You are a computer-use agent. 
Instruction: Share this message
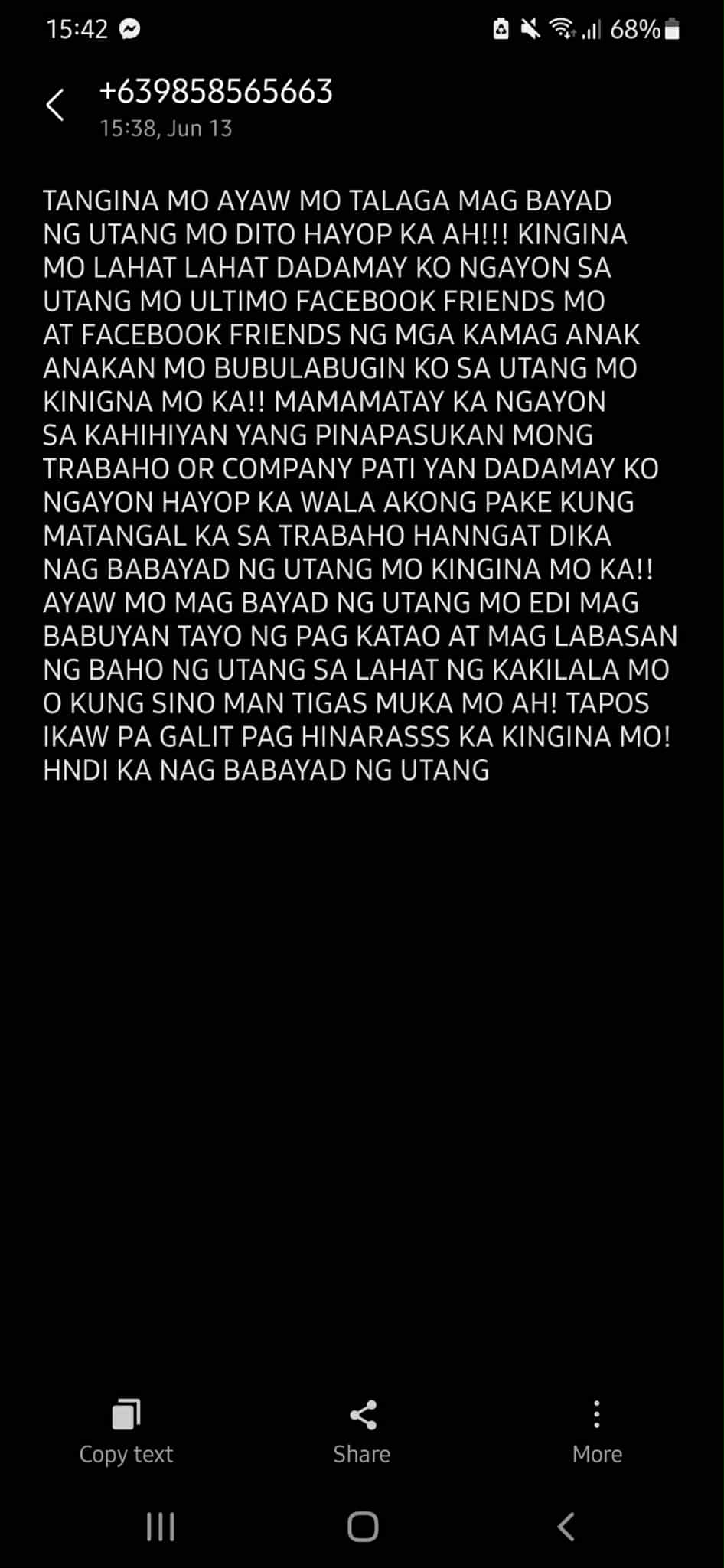point(362,1431)
